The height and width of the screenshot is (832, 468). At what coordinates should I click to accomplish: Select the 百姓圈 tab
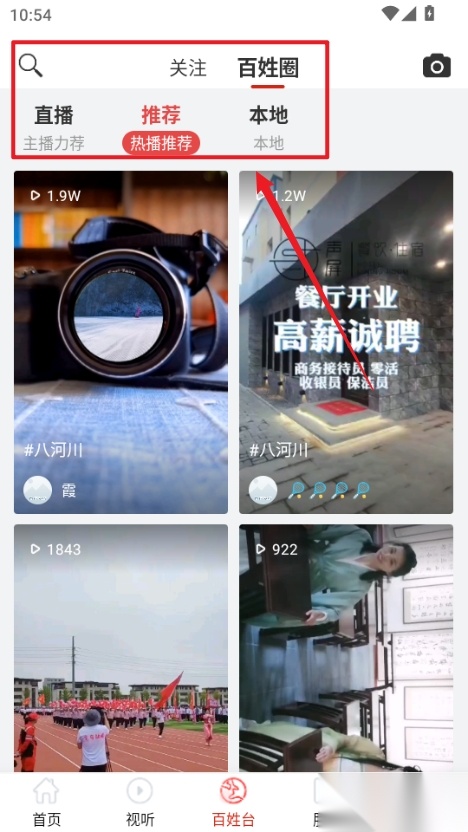[x=268, y=68]
